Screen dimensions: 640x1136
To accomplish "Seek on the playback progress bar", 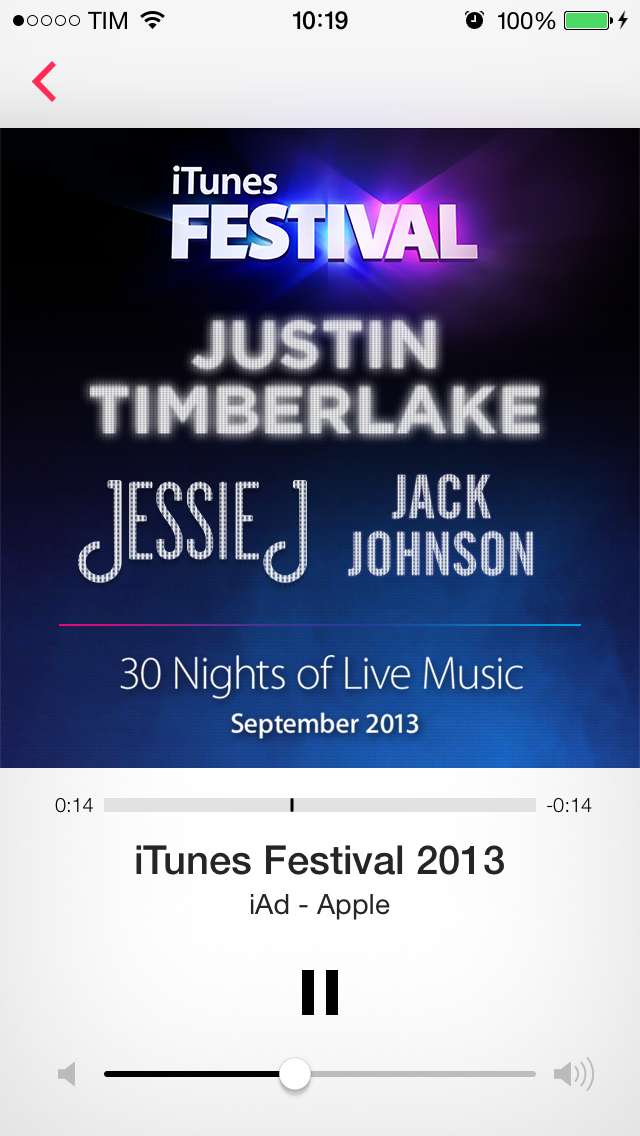I will pos(320,805).
